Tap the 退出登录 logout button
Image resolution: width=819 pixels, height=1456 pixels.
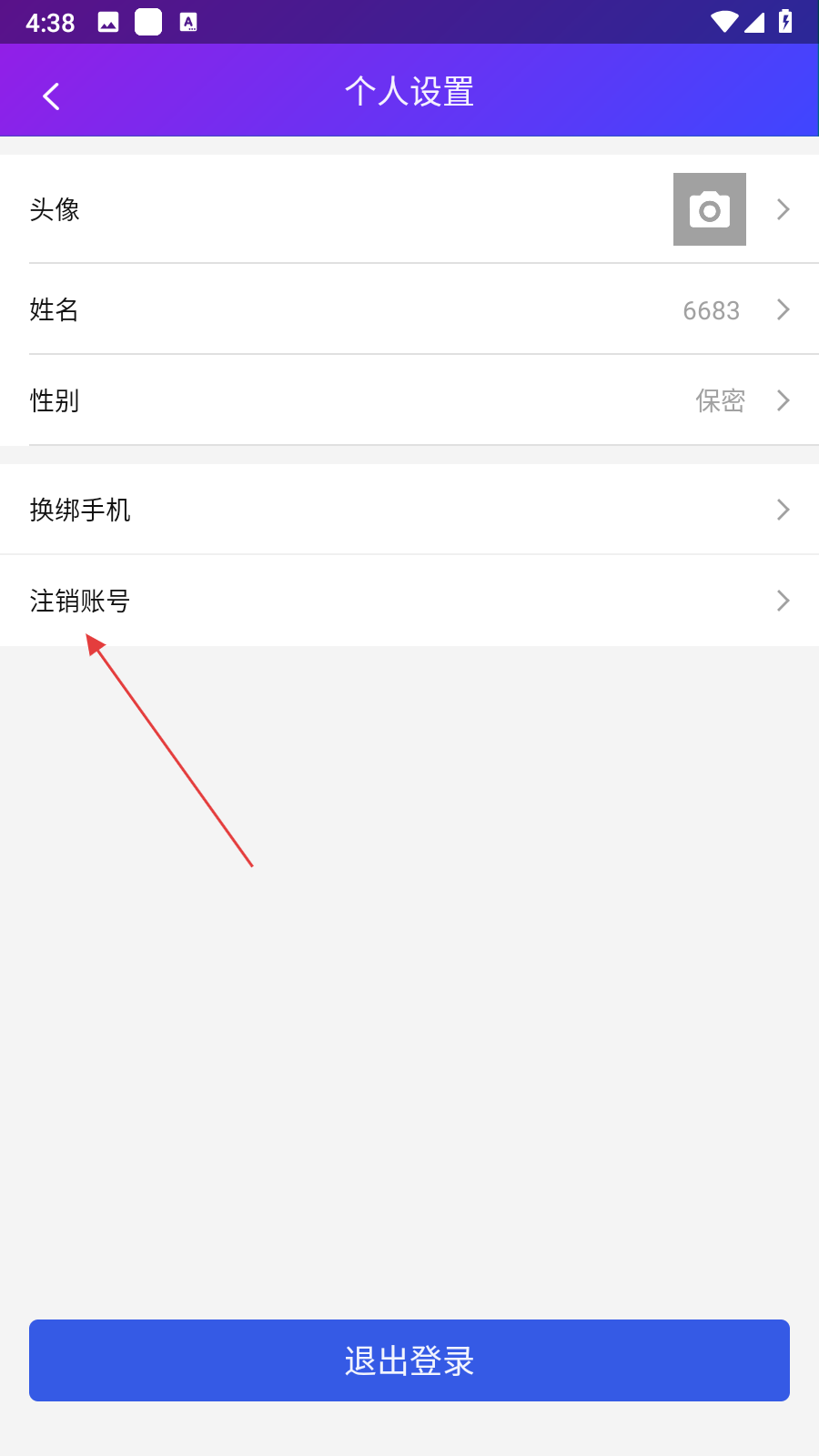click(x=409, y=1360)
